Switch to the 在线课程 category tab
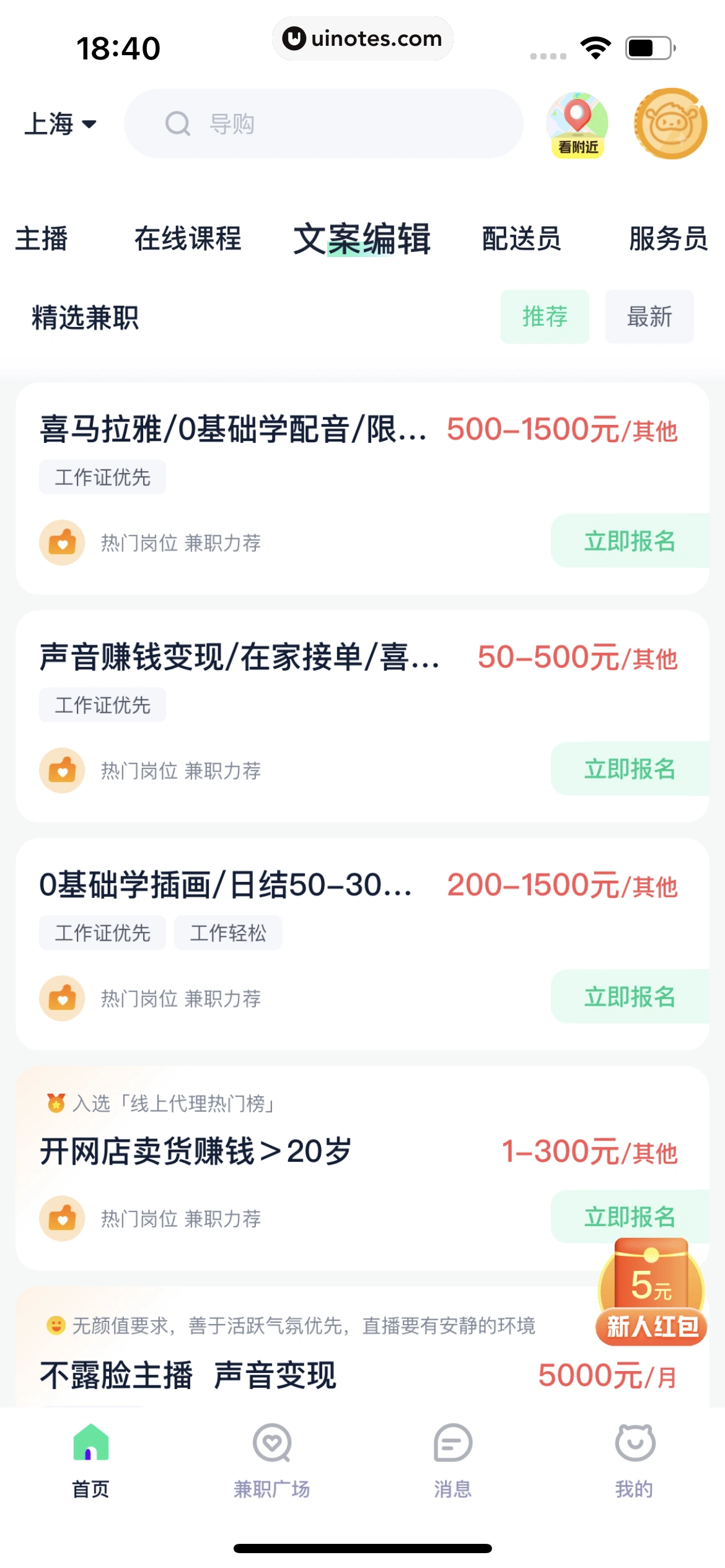Viewport: 725px width, 1568px height. (x=188, y=239)
